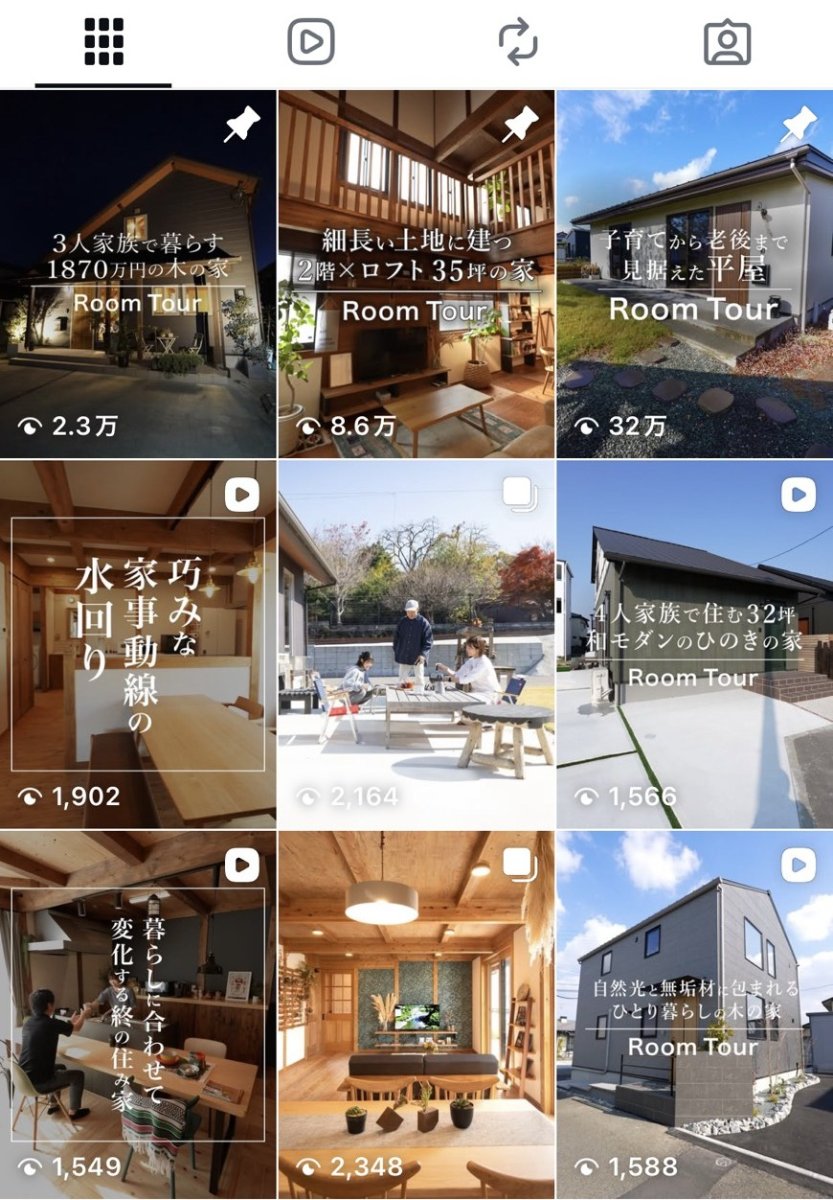Open the pinned 2階×ロフト35坪の家 Room Tour
833x1200 pixels.
(416, 275)
